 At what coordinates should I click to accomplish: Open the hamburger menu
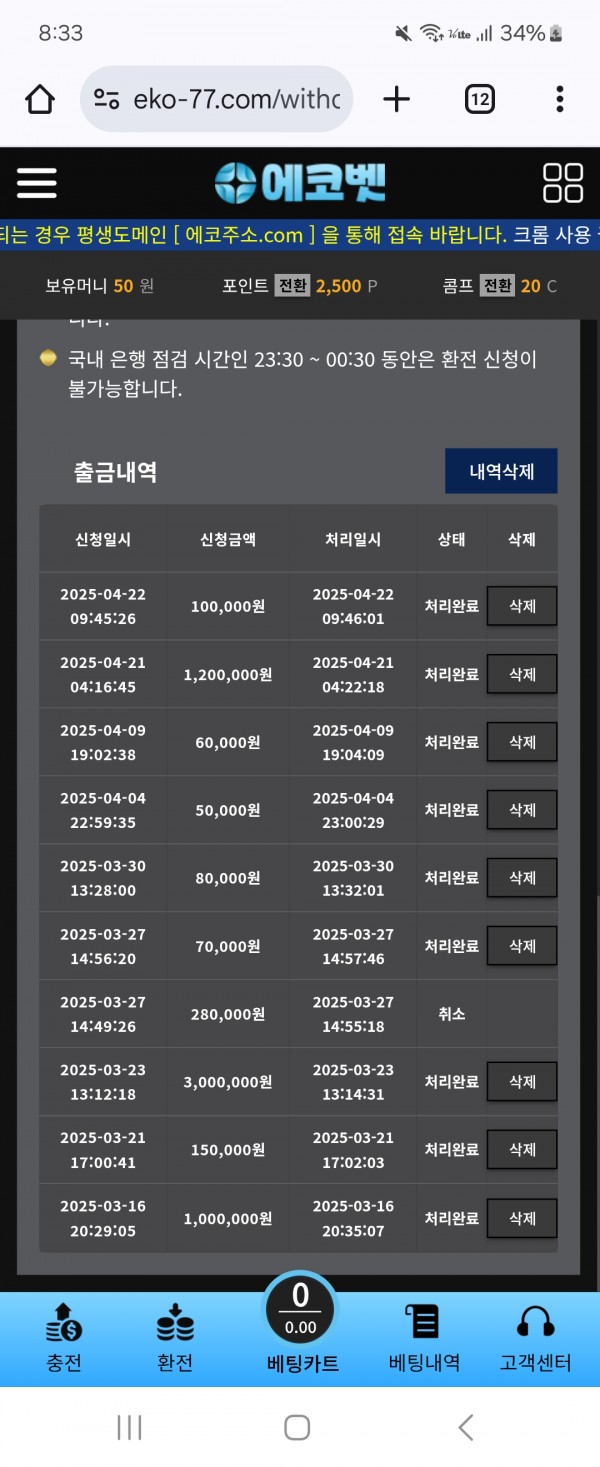point(37,183)
